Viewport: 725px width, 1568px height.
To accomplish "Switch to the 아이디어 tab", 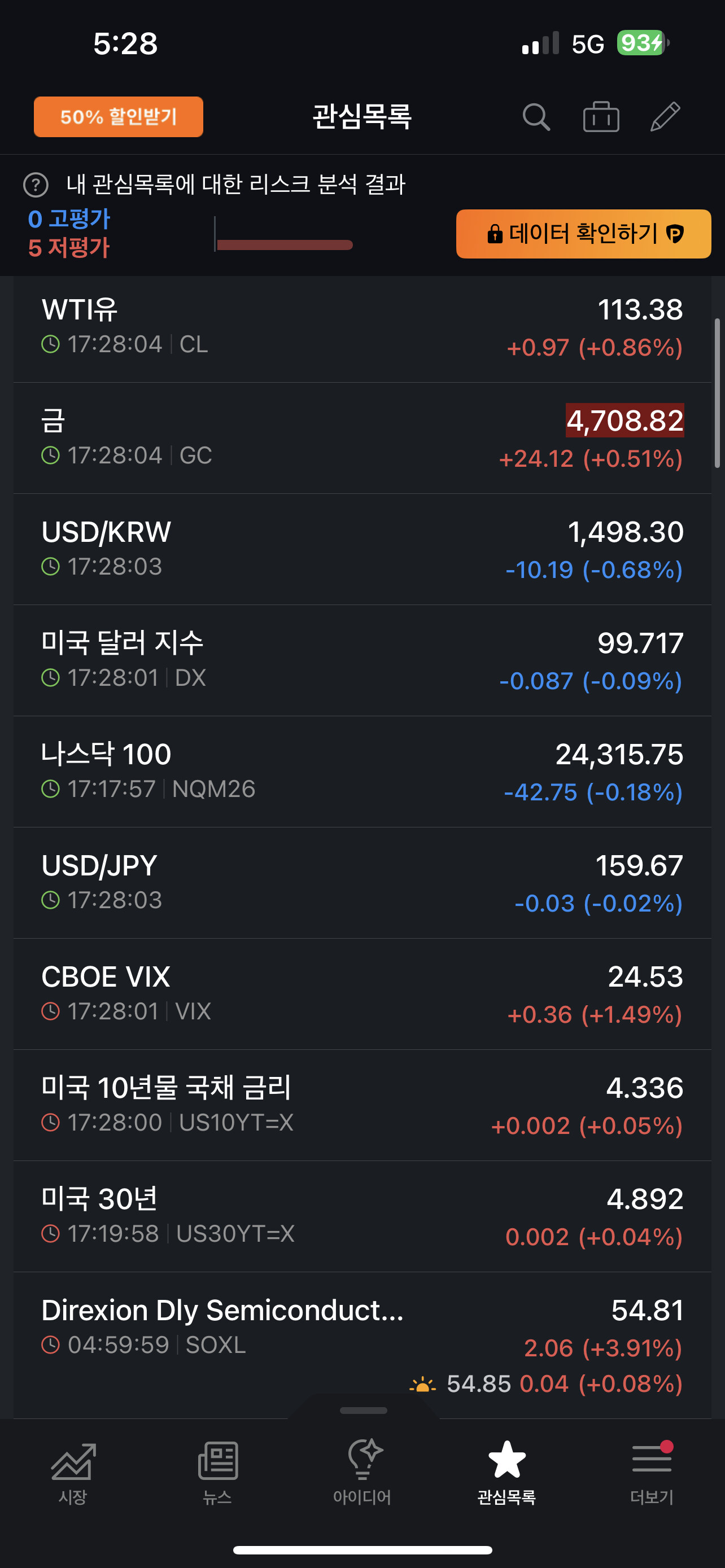I will point(362,1473).
